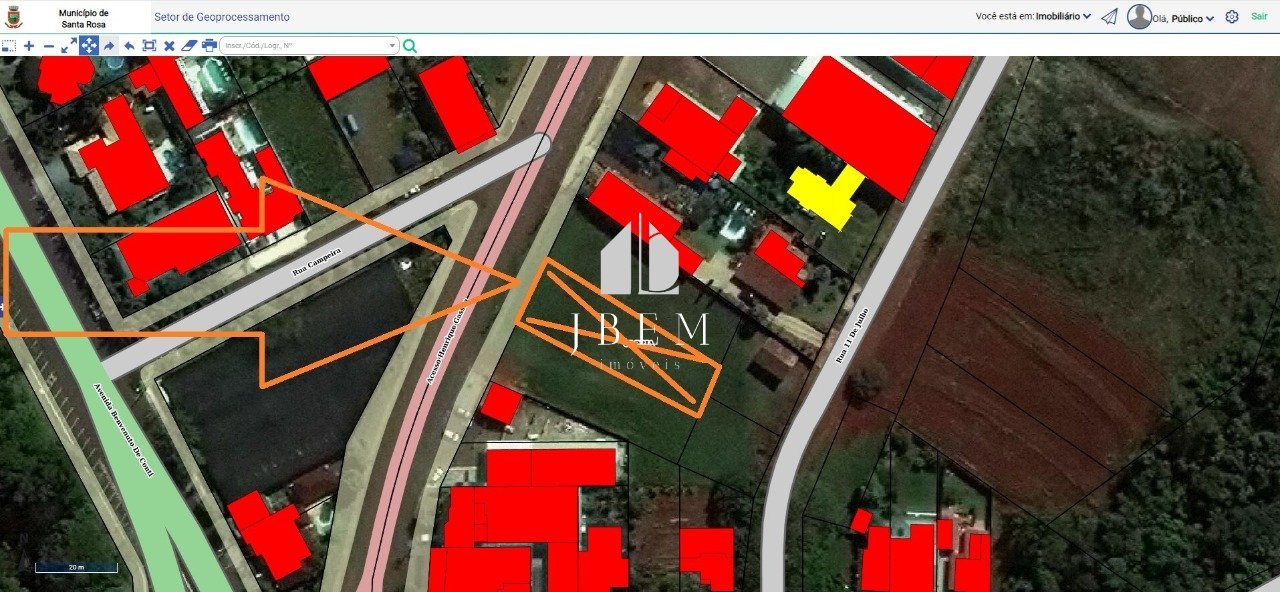Select the pan (move) map tool

click(88, 45)
